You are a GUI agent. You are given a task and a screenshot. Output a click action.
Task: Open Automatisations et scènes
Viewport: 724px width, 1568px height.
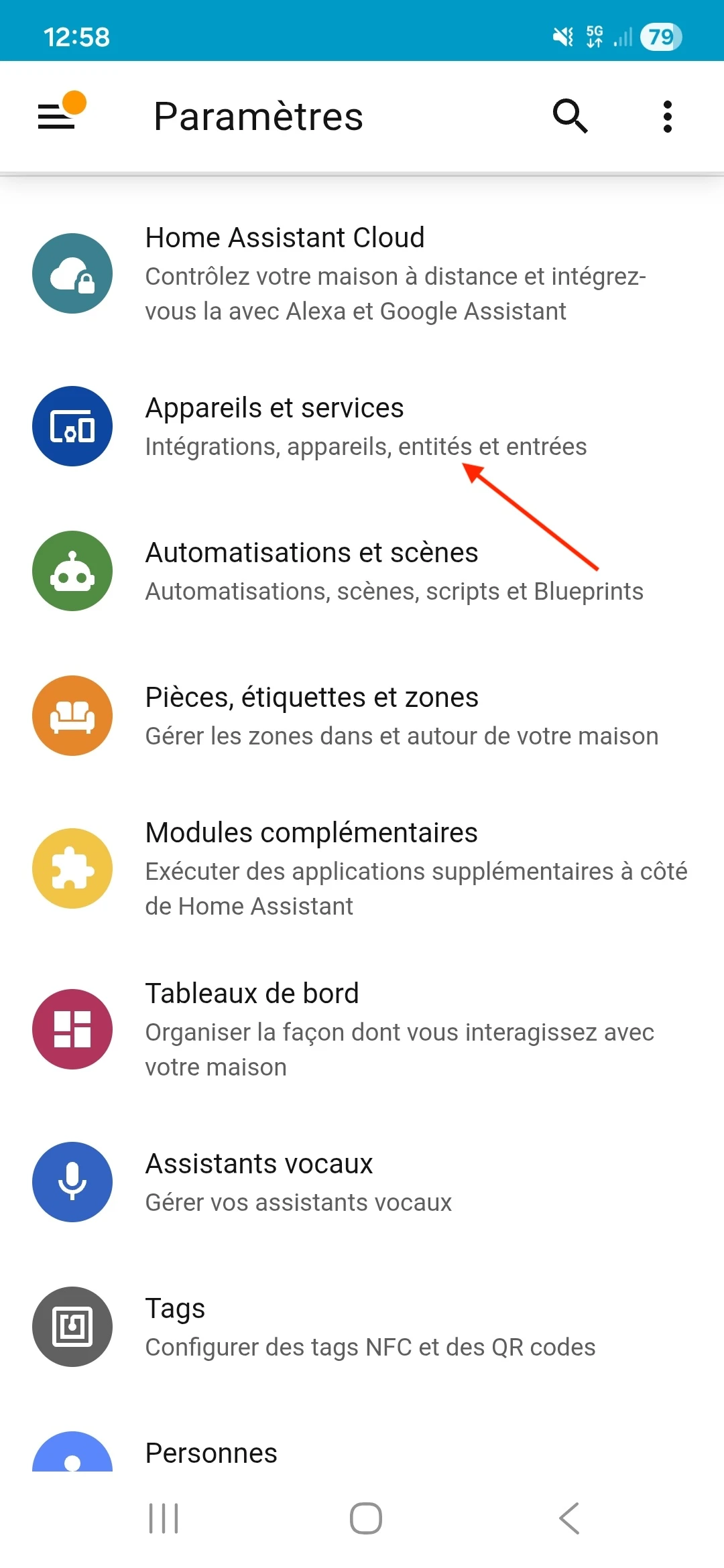[x=362, y=571]
